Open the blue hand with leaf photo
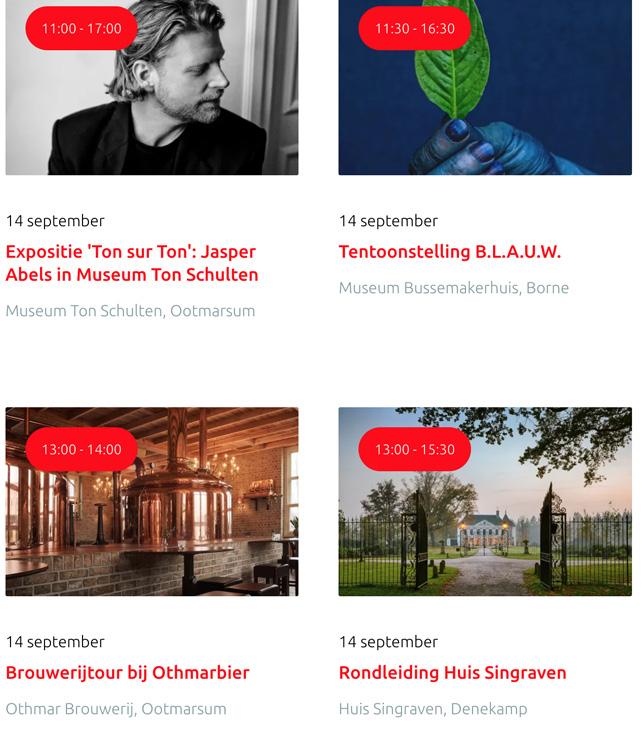 pyautogui.click(x=485, y=100)
